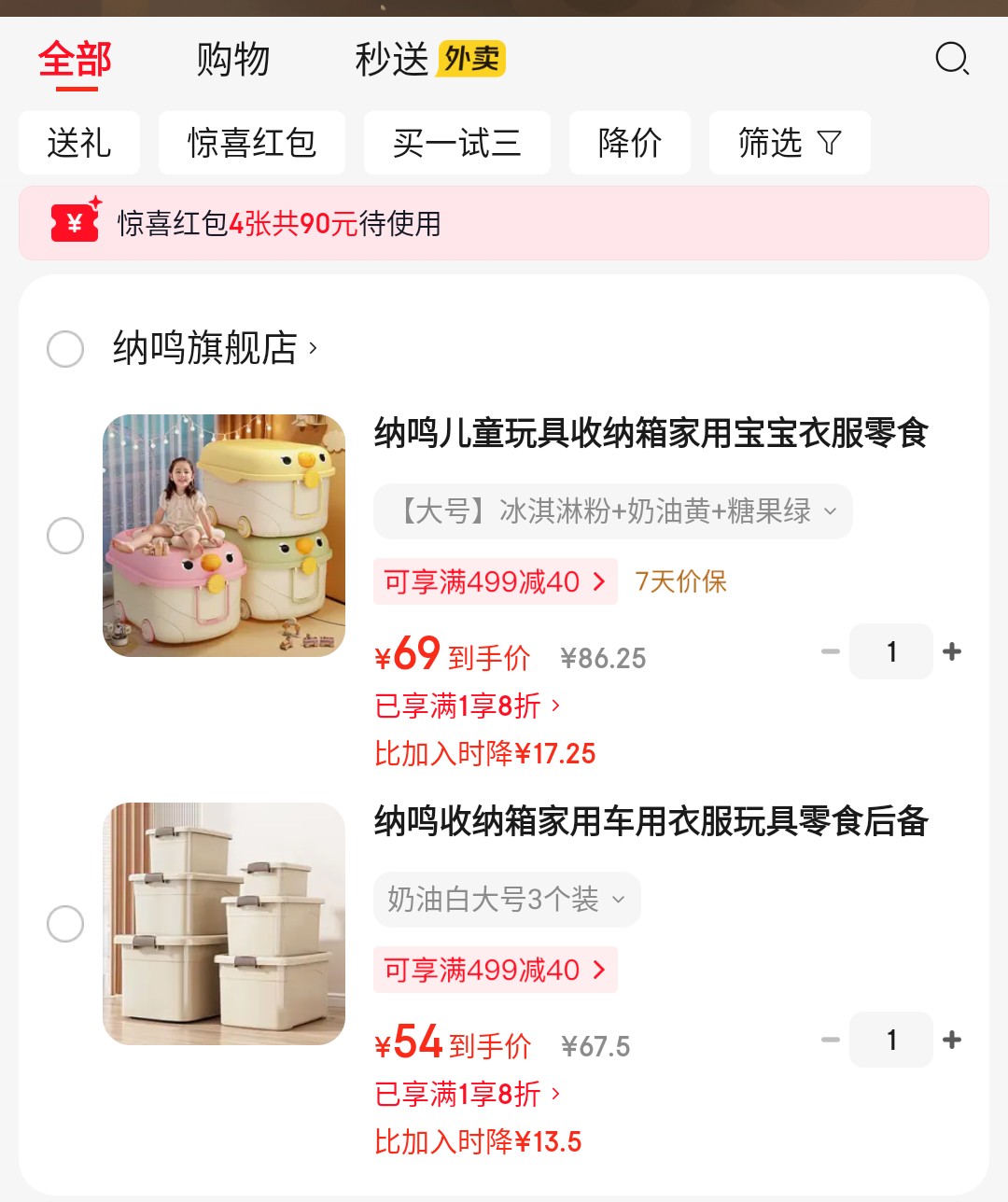The width and height of the screenshot is (1008, 1202).
Task: Switch to the 购物 tab
Action: [233, 61]
